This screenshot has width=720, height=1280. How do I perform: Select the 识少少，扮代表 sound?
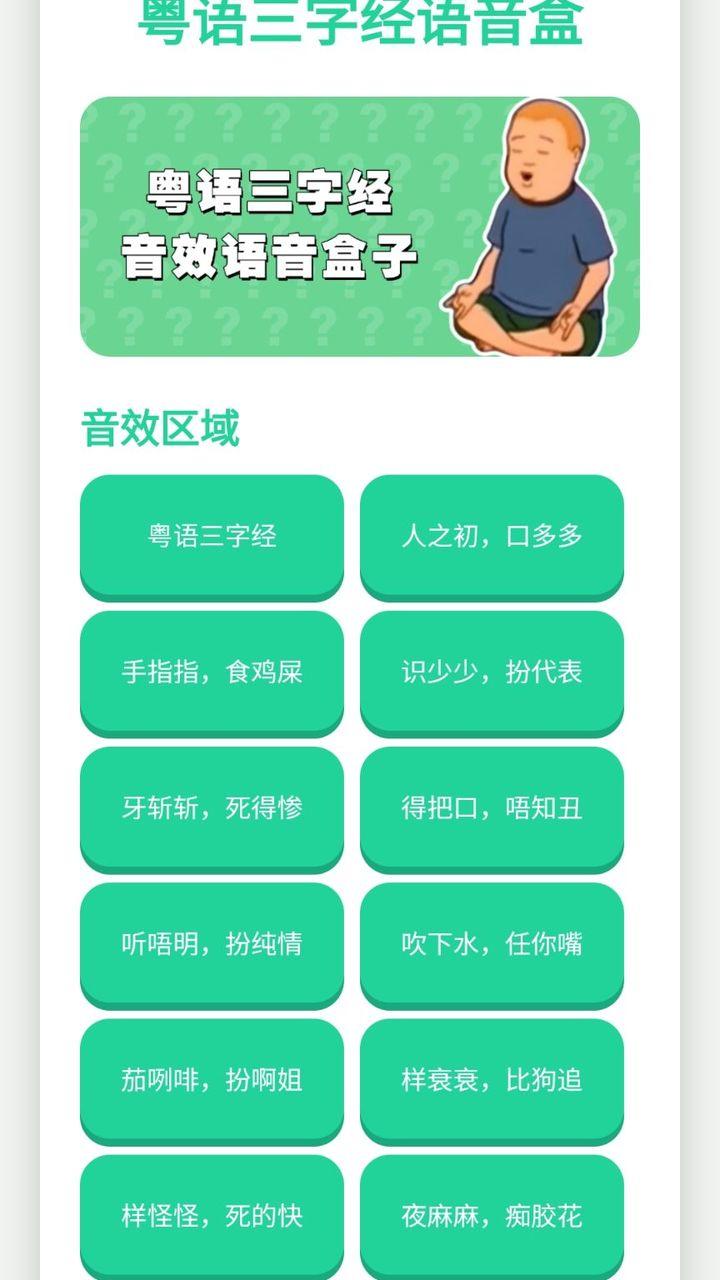pos(492,672)
